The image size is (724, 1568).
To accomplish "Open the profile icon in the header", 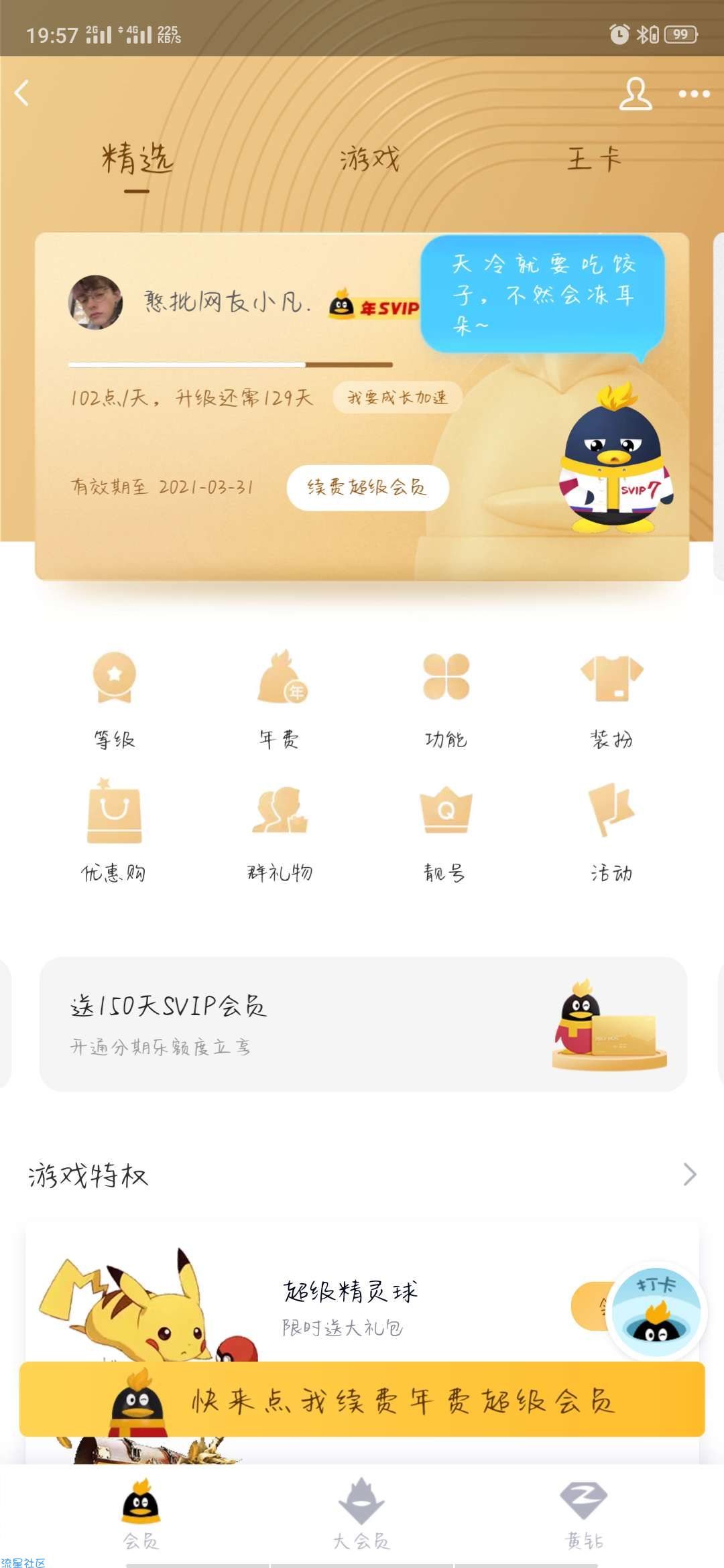I will 634,93.
